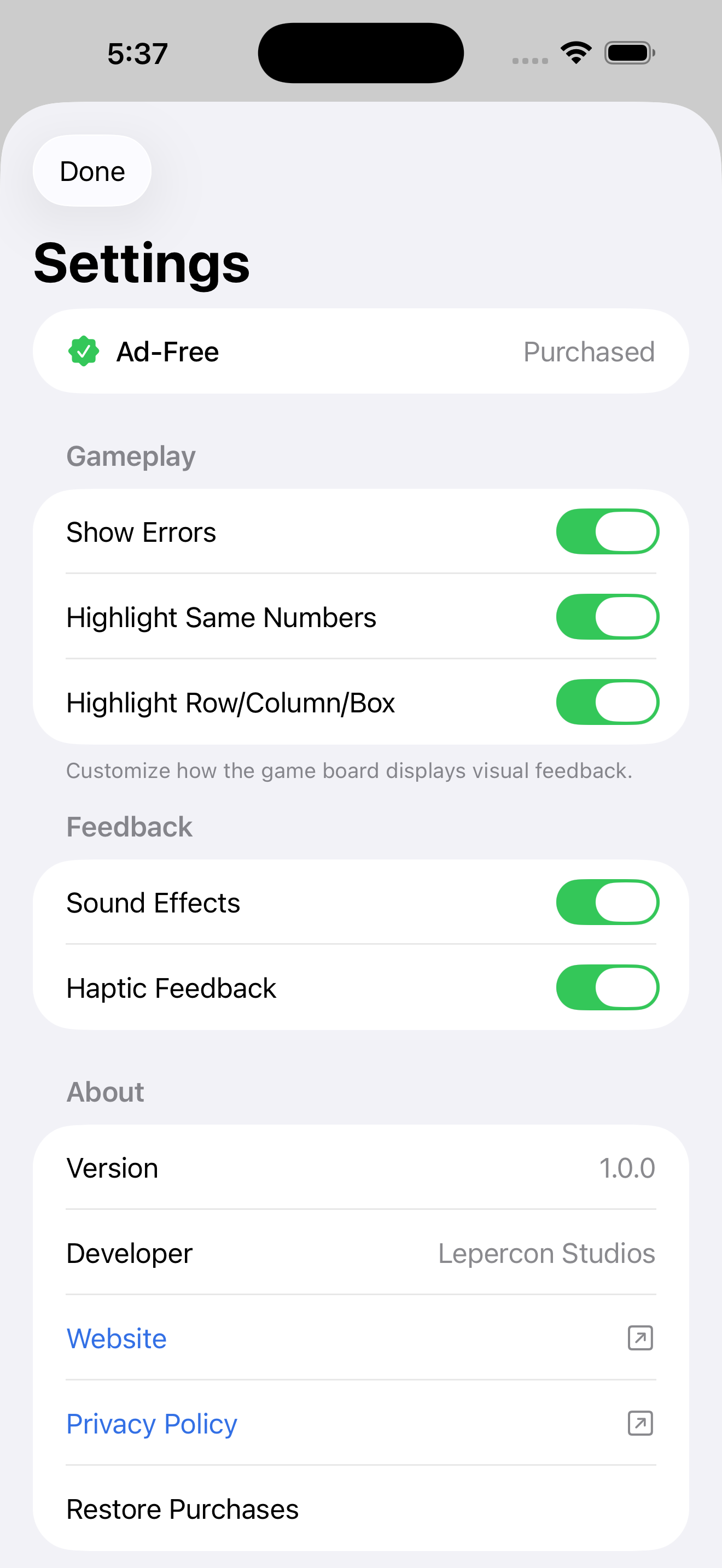Select the Purchased label on Ad-Free row
722x1568 pixels.
(588, 351)
